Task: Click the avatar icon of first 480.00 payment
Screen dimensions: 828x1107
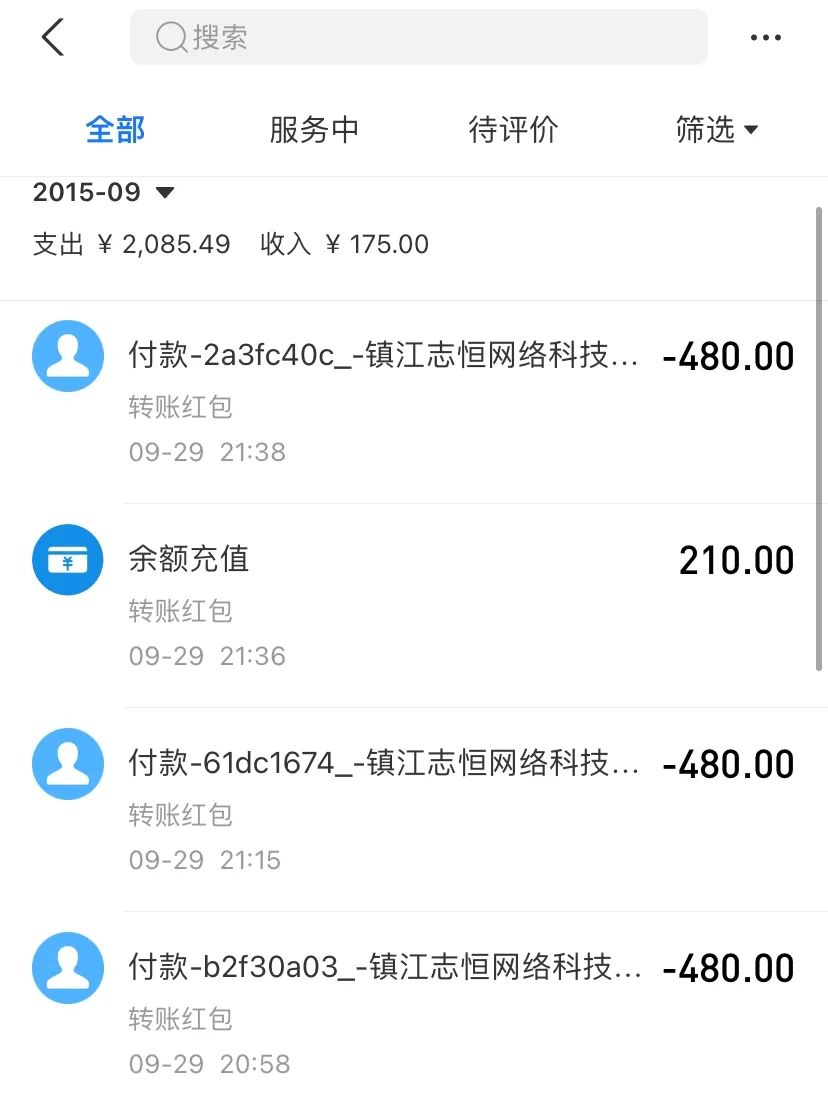Action: (x=67, y=356)
